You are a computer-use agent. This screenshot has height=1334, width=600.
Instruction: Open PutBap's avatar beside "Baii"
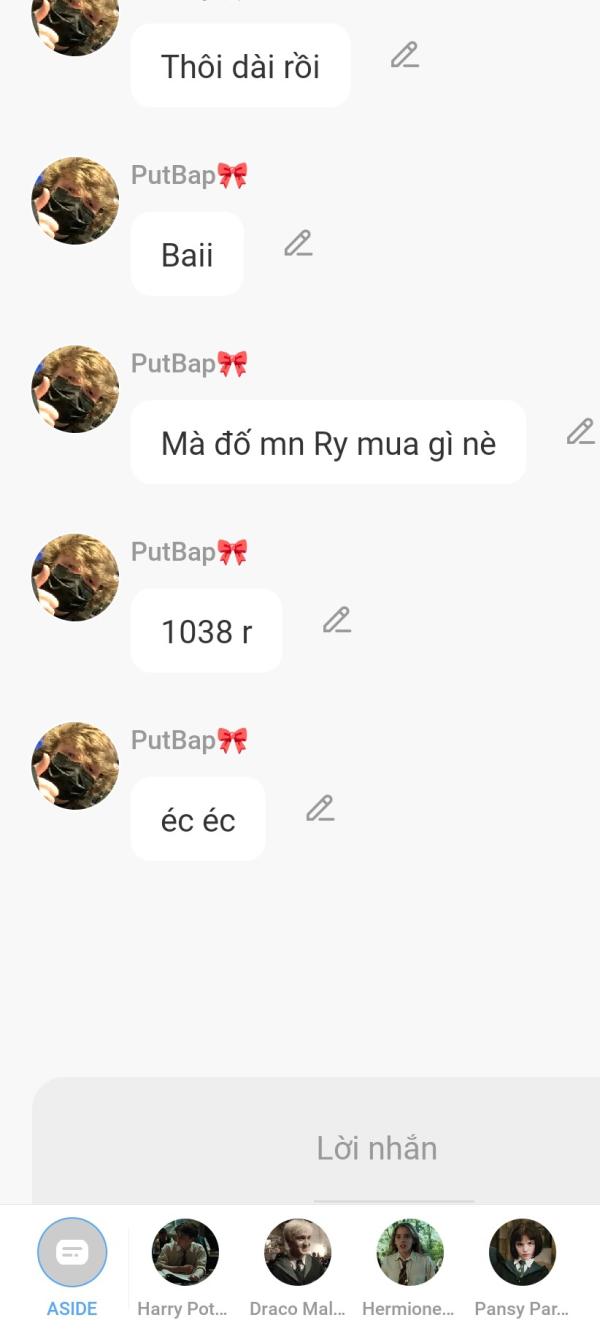pyautogui.click(x=75, y=200)
